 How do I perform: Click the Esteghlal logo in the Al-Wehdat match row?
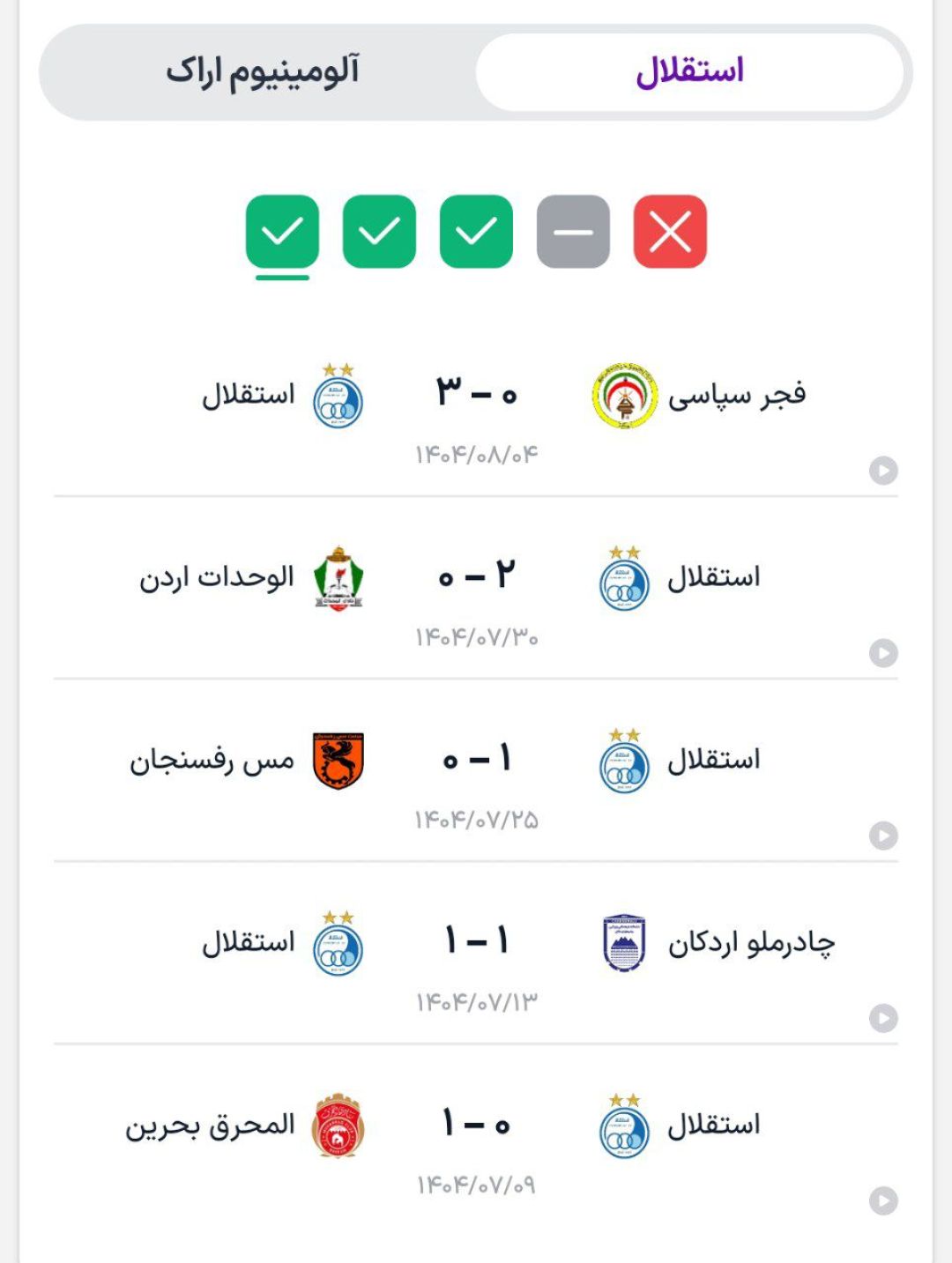(622, 583)
